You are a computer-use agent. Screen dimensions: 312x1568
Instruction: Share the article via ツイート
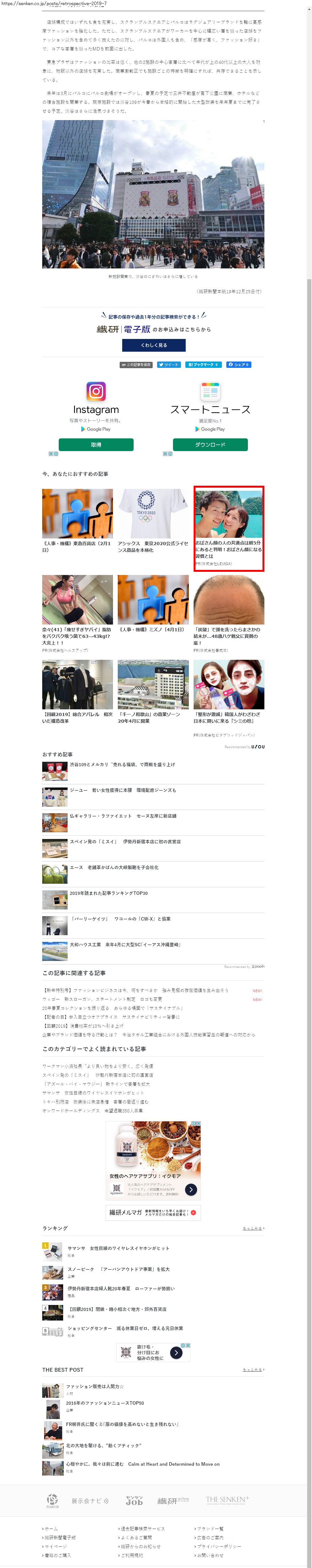click(169, 365)
